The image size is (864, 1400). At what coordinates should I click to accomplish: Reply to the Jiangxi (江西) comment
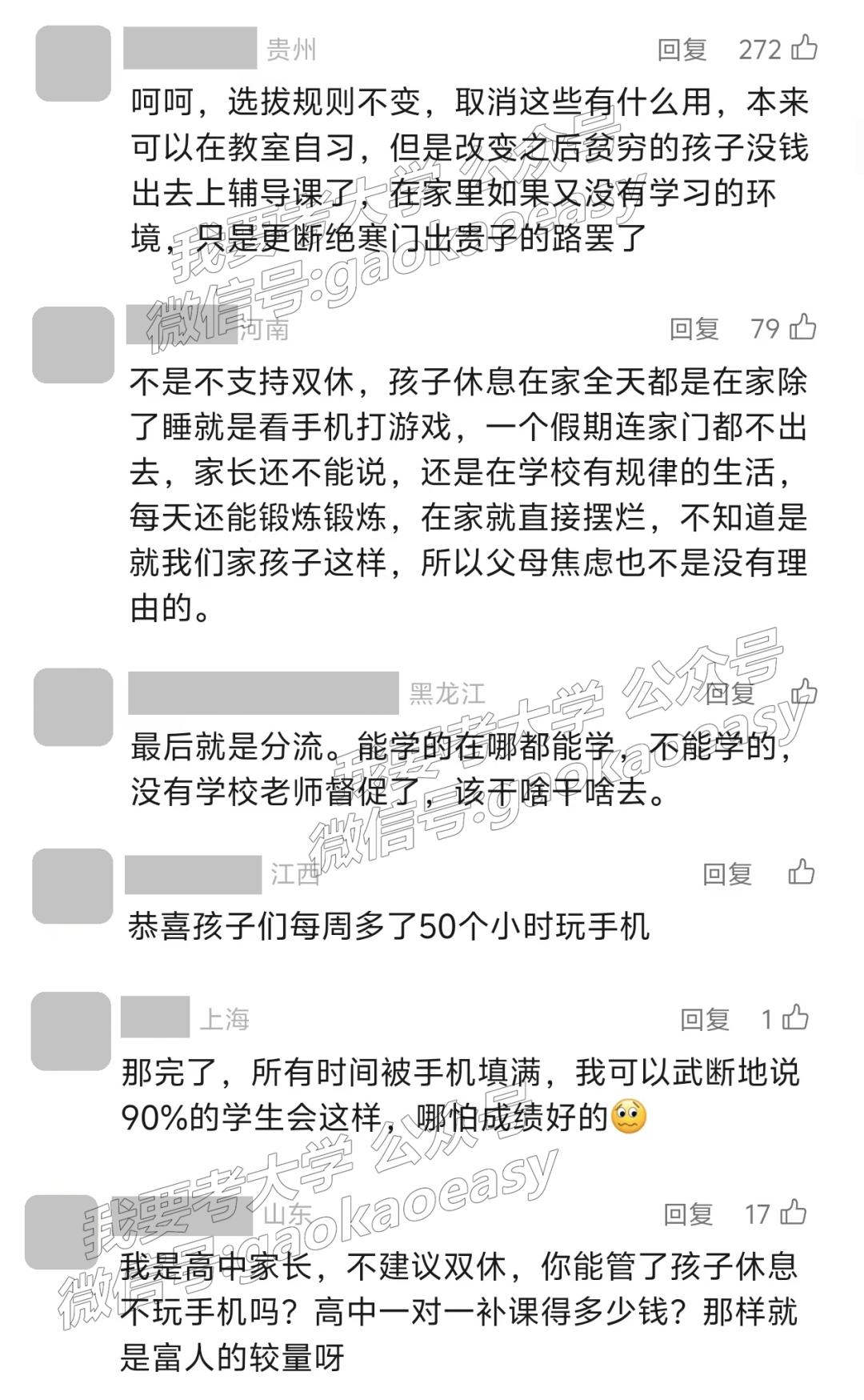point(727,873)
